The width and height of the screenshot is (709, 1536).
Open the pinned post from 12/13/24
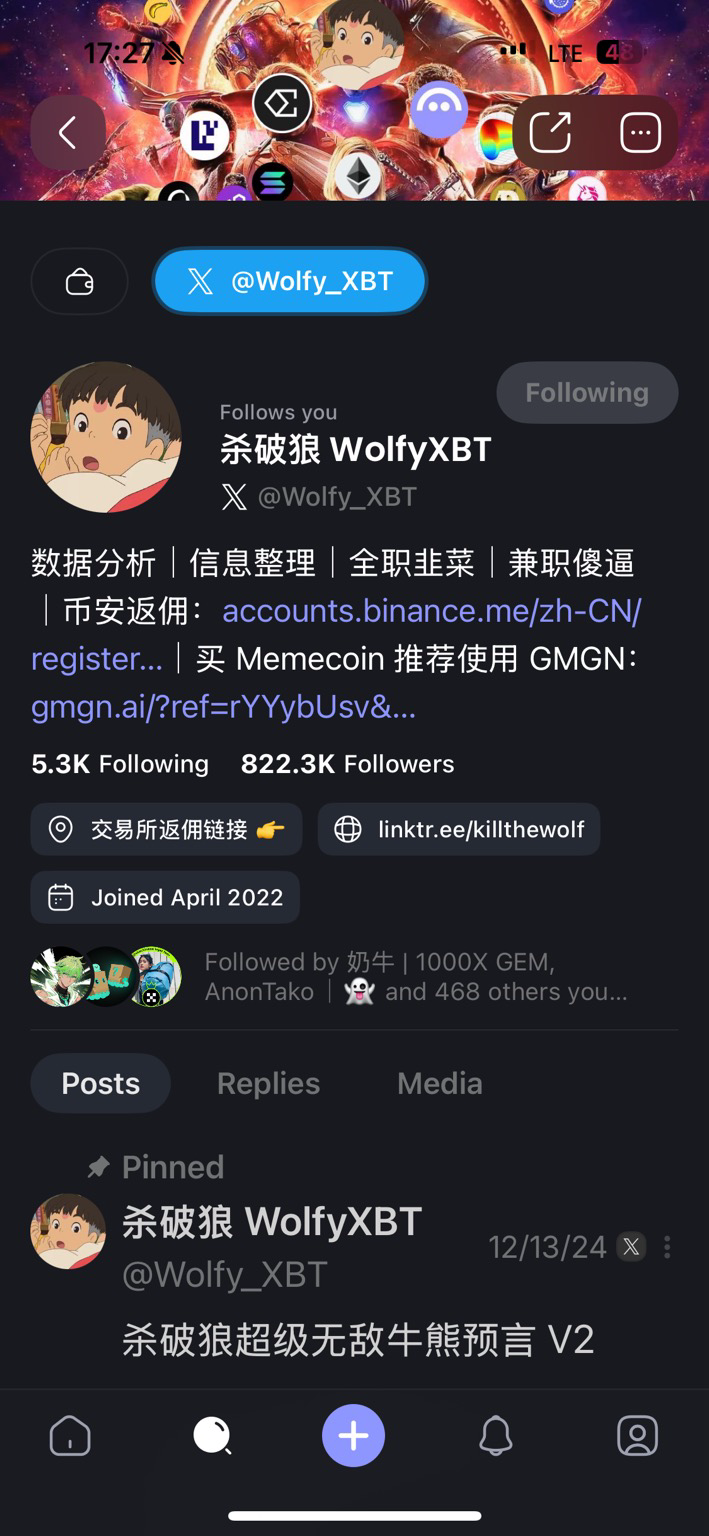click(x=358, y=1339)
